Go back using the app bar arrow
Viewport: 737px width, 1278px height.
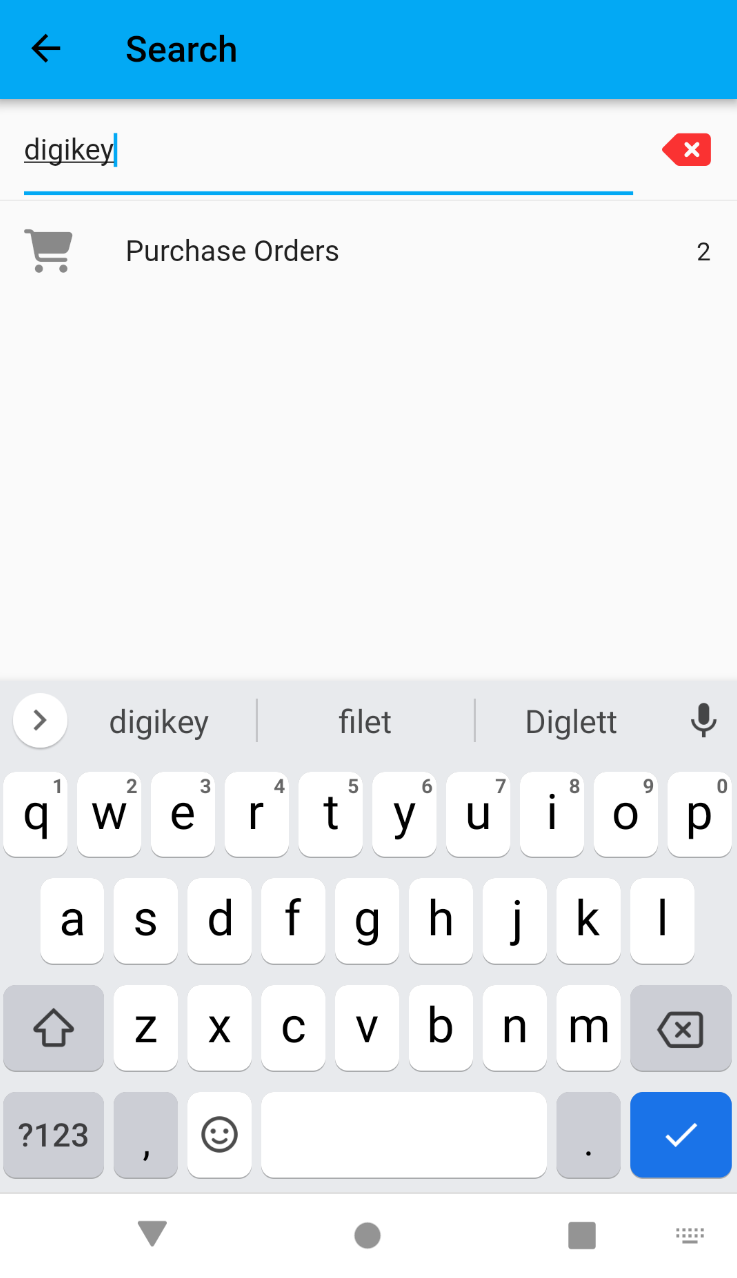[x=46, y=49]
